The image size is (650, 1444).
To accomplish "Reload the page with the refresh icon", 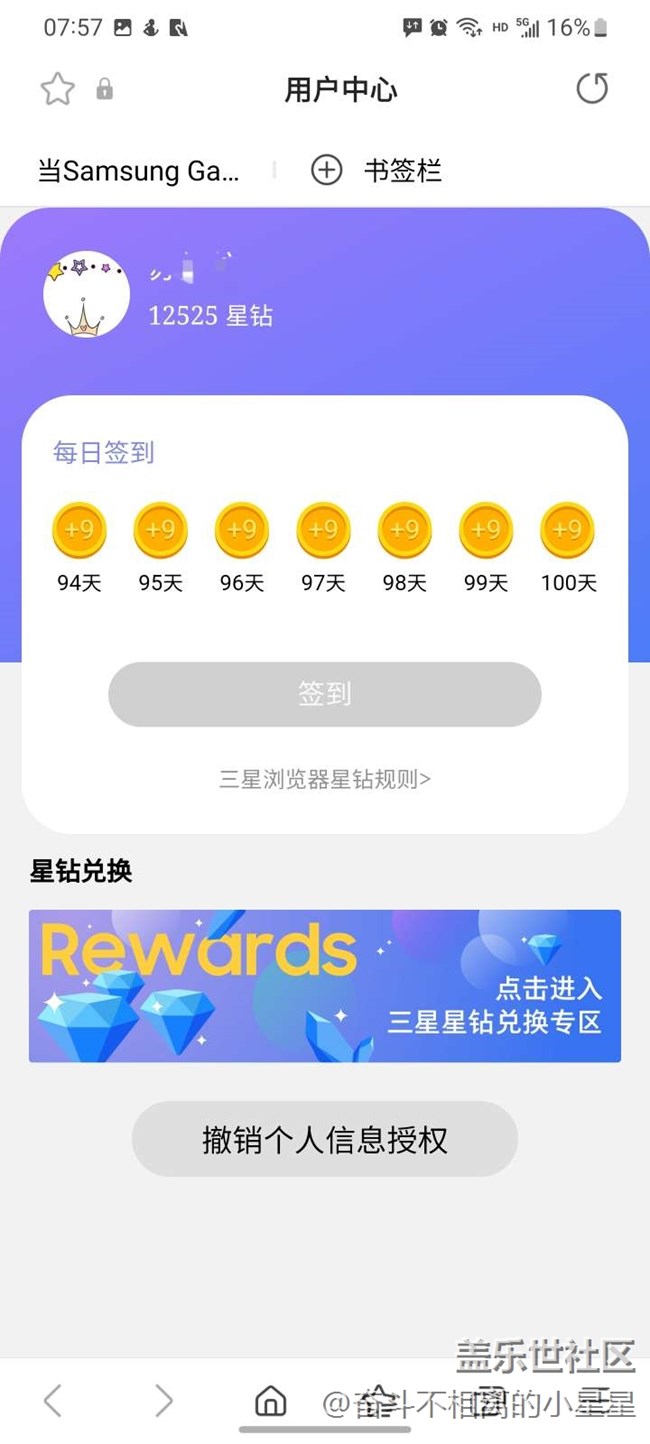I will 592,89.
